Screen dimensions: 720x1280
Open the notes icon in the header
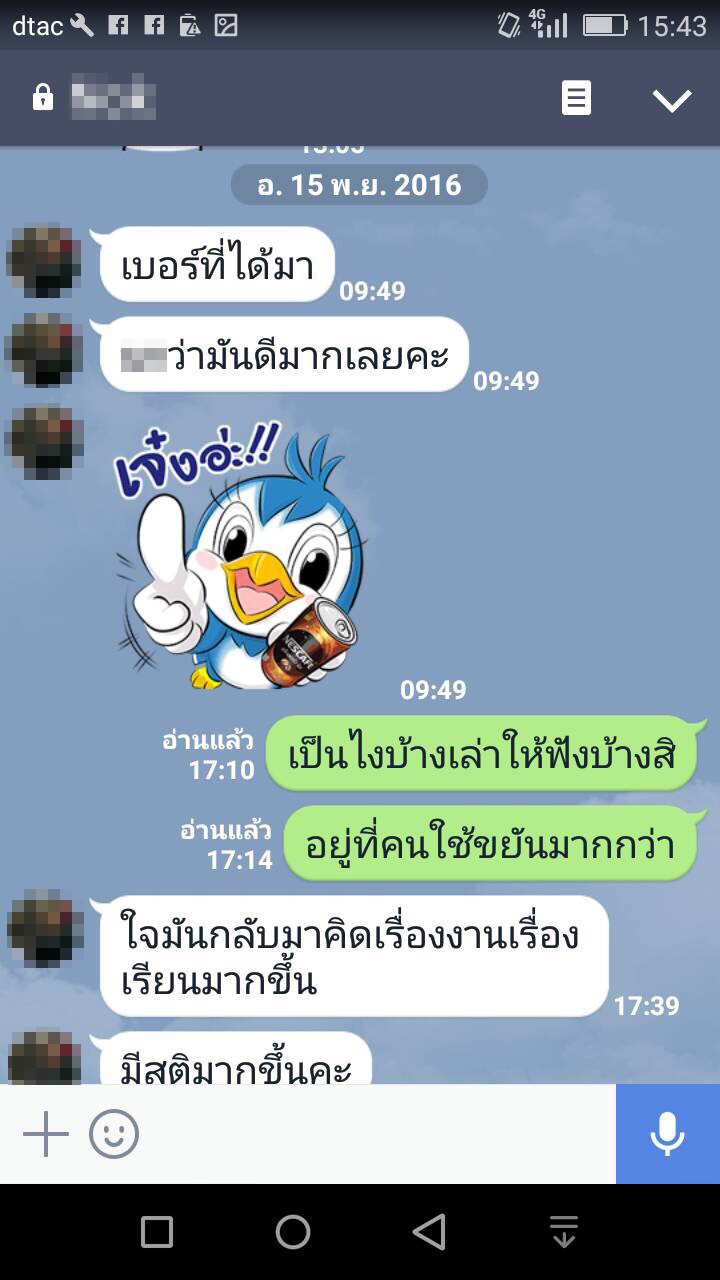click(576, 98)
